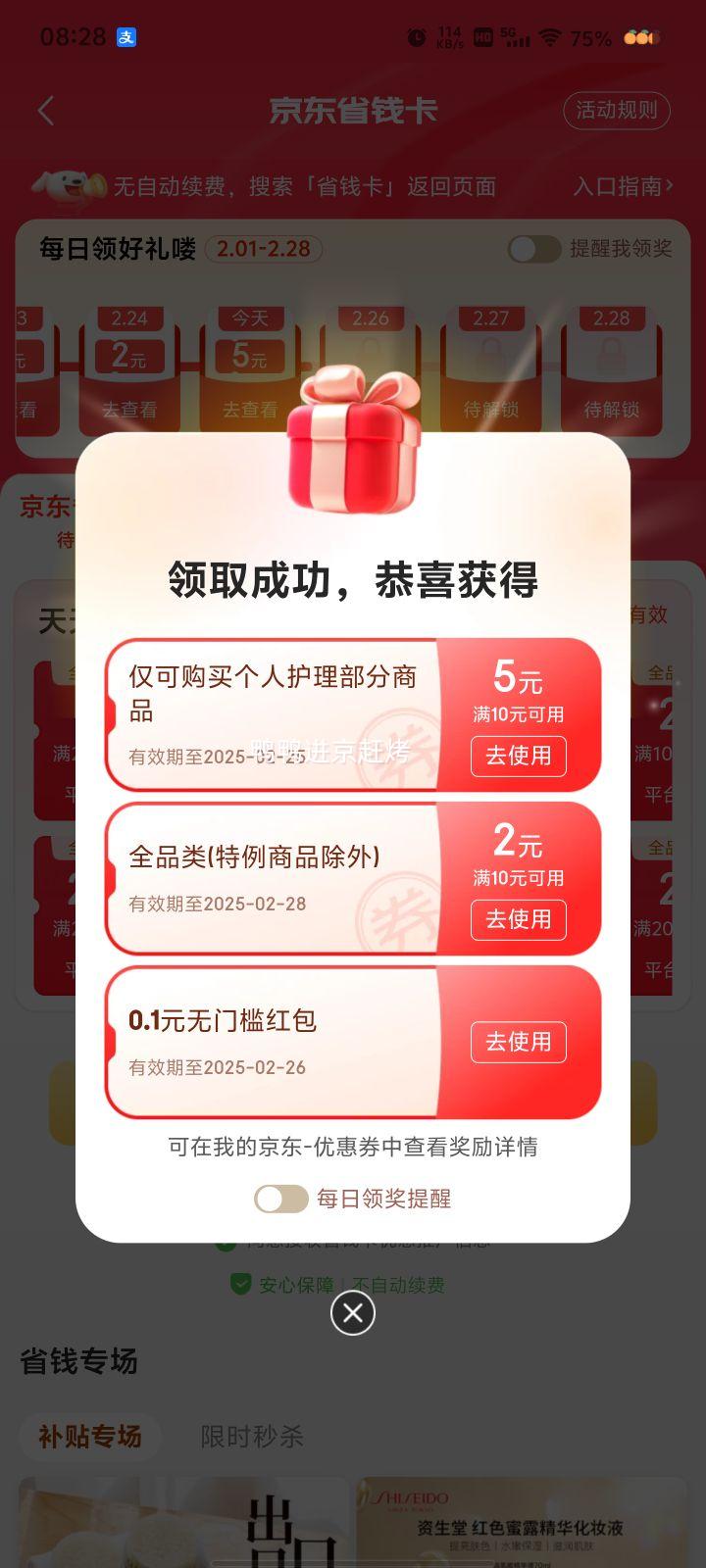
Task: Click 去使用 on the 0.1元无门槛红包
Action: (519, 1042)
